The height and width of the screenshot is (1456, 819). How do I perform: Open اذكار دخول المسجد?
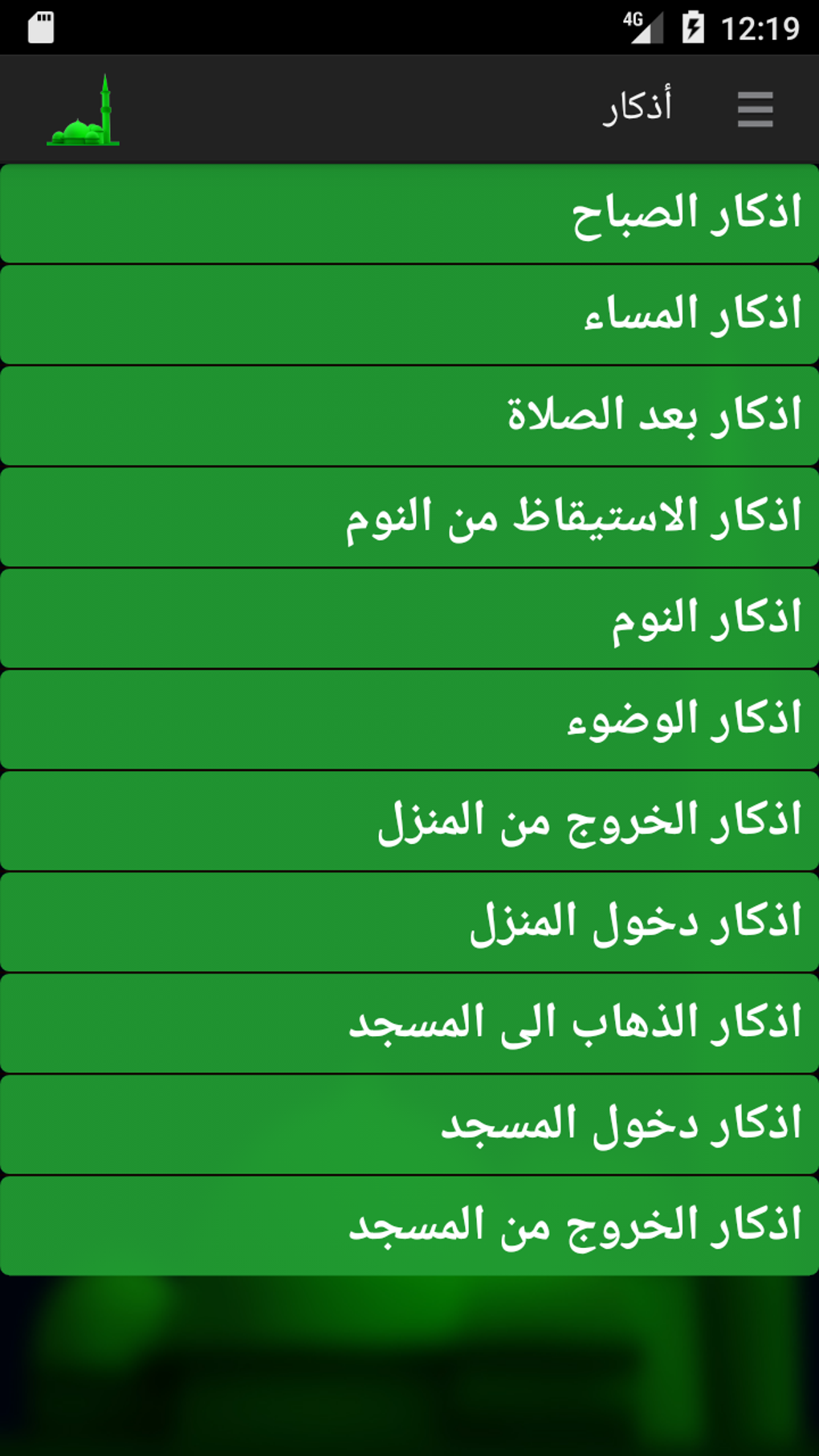click(x=409, y=1124)
